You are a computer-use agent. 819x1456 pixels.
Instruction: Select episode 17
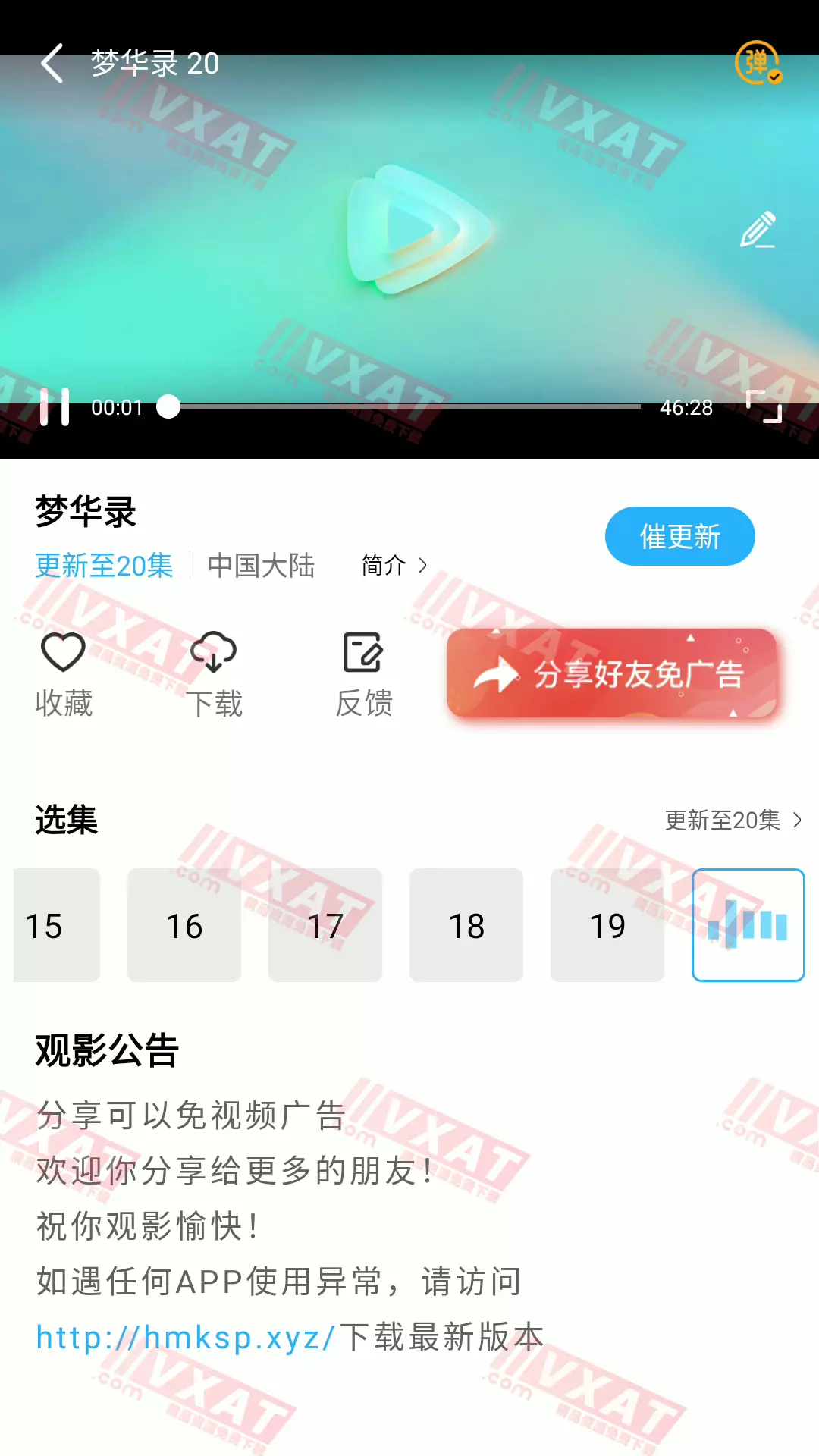point(325,925)
